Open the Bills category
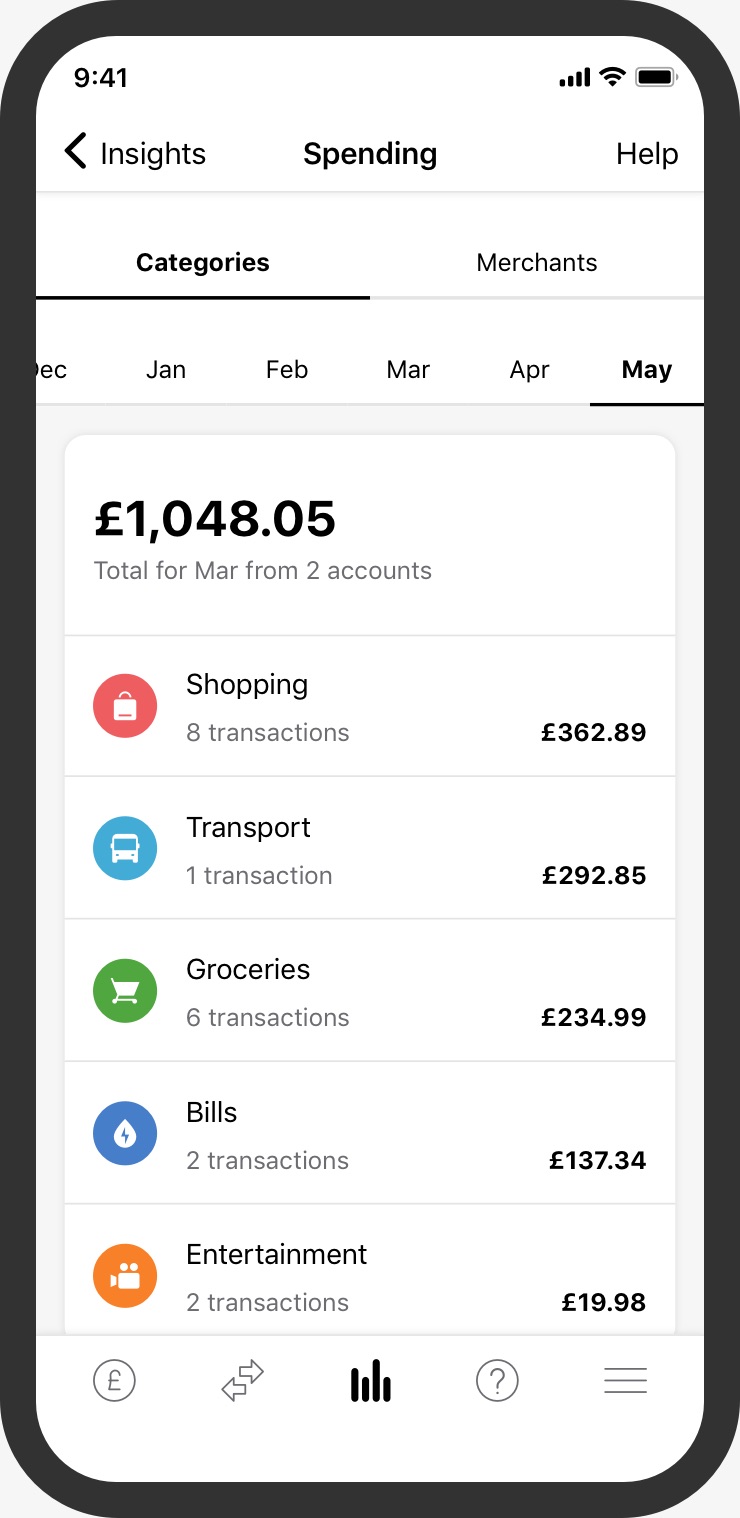Viewport: 740px width, 1518px height. click(370, 1133)
